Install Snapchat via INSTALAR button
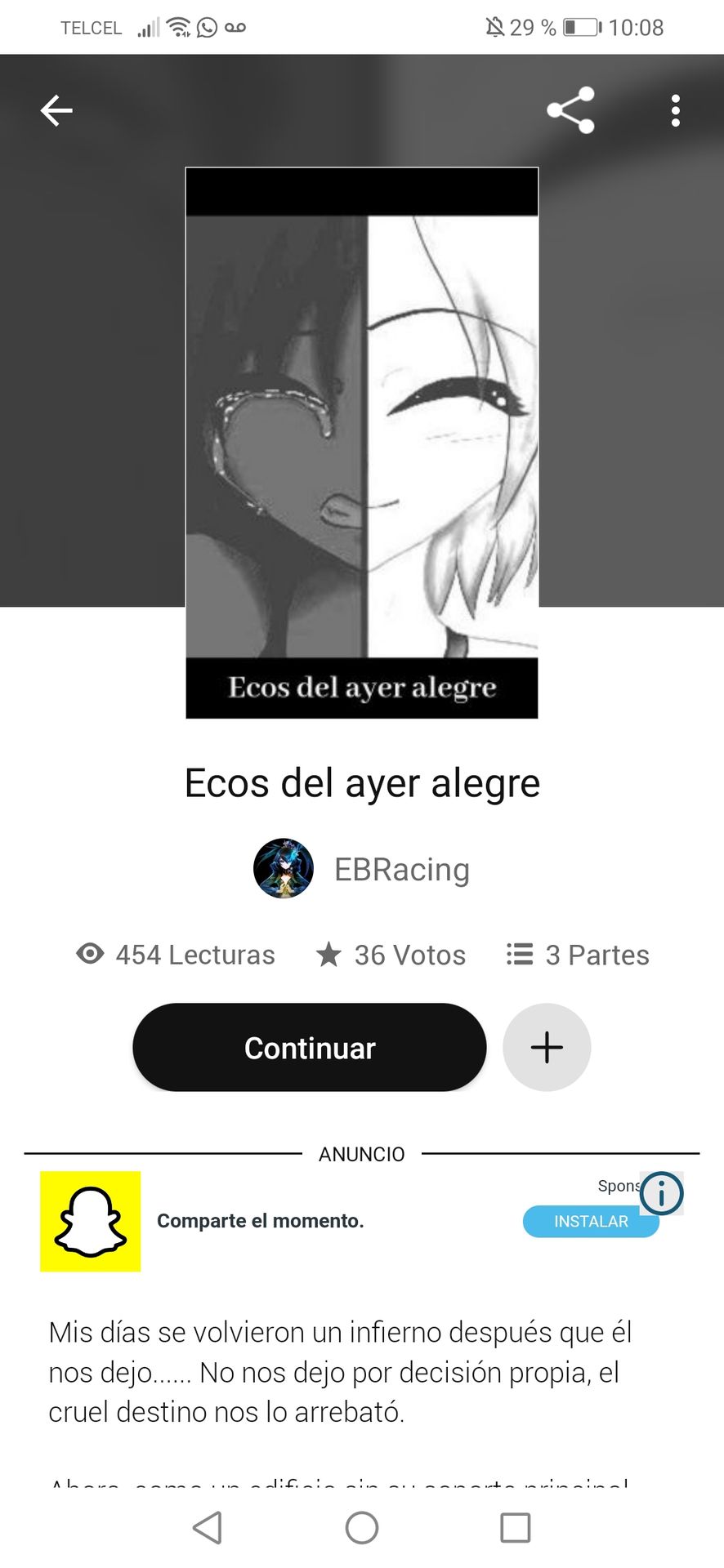This screenshot has width=724, height=1568. pyautogui.click(x=590, y=1222)
